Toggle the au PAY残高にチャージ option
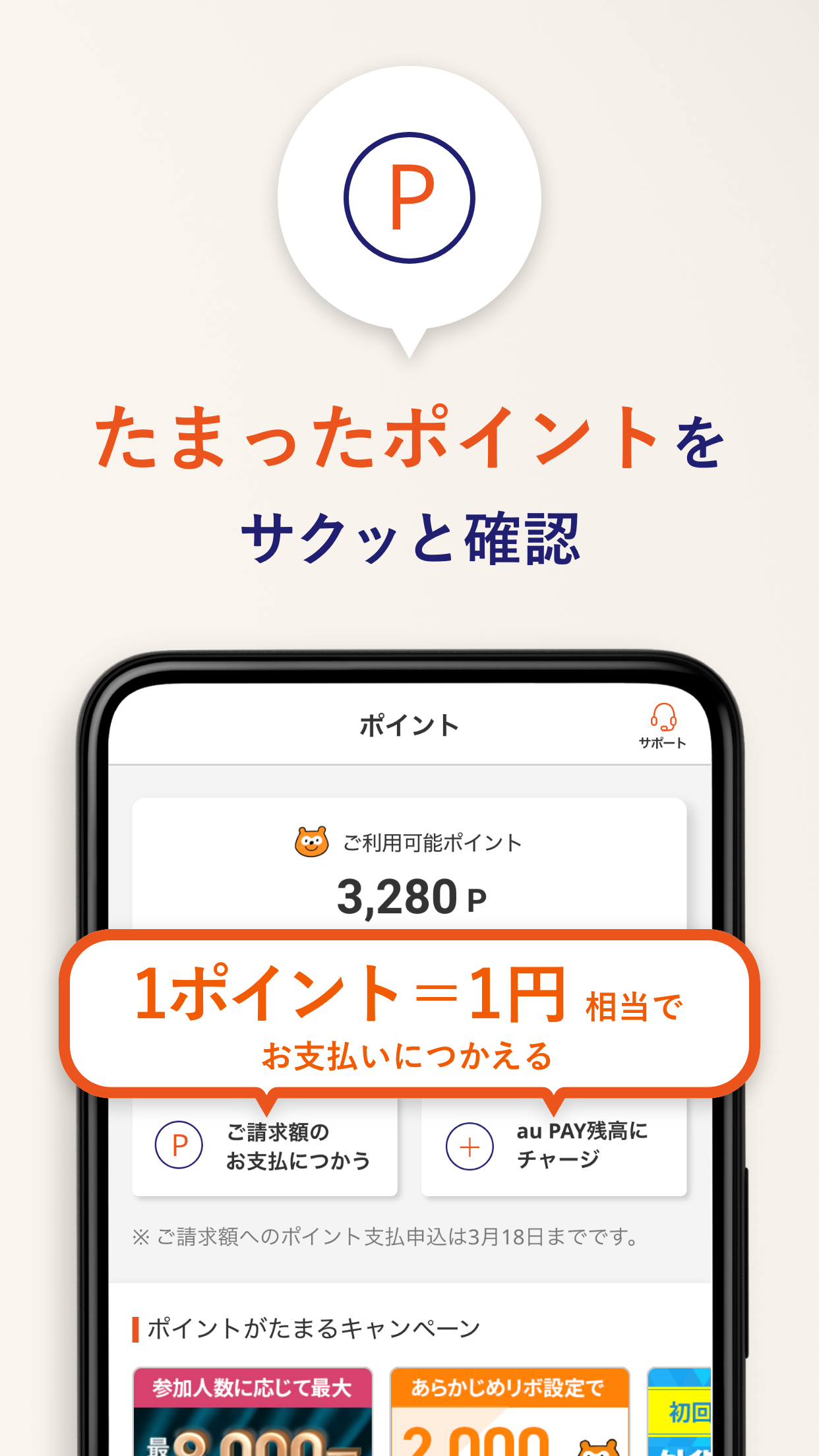 click(554, 1145)
